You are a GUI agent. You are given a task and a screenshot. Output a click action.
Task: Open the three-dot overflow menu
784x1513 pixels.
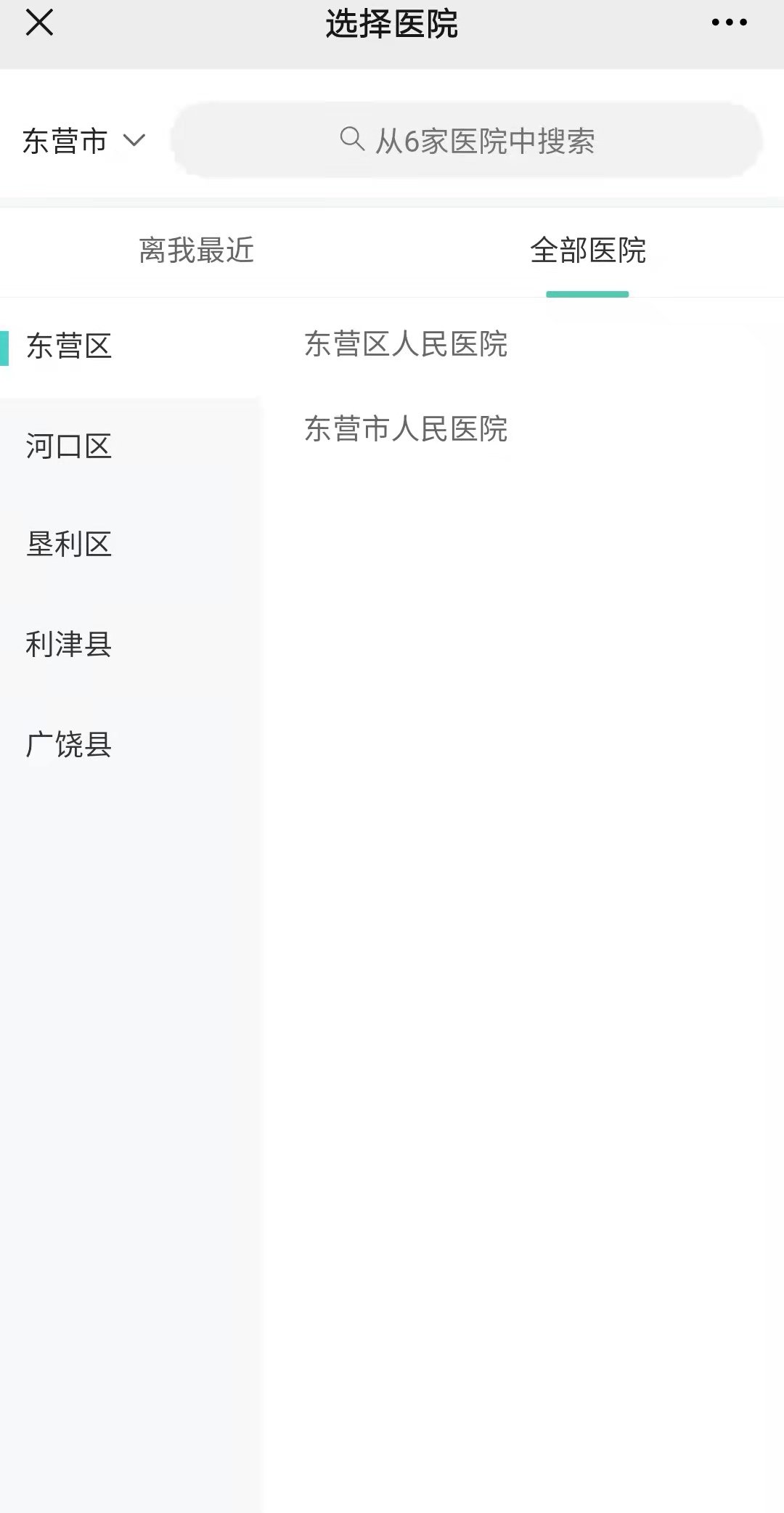pos(729,23)
